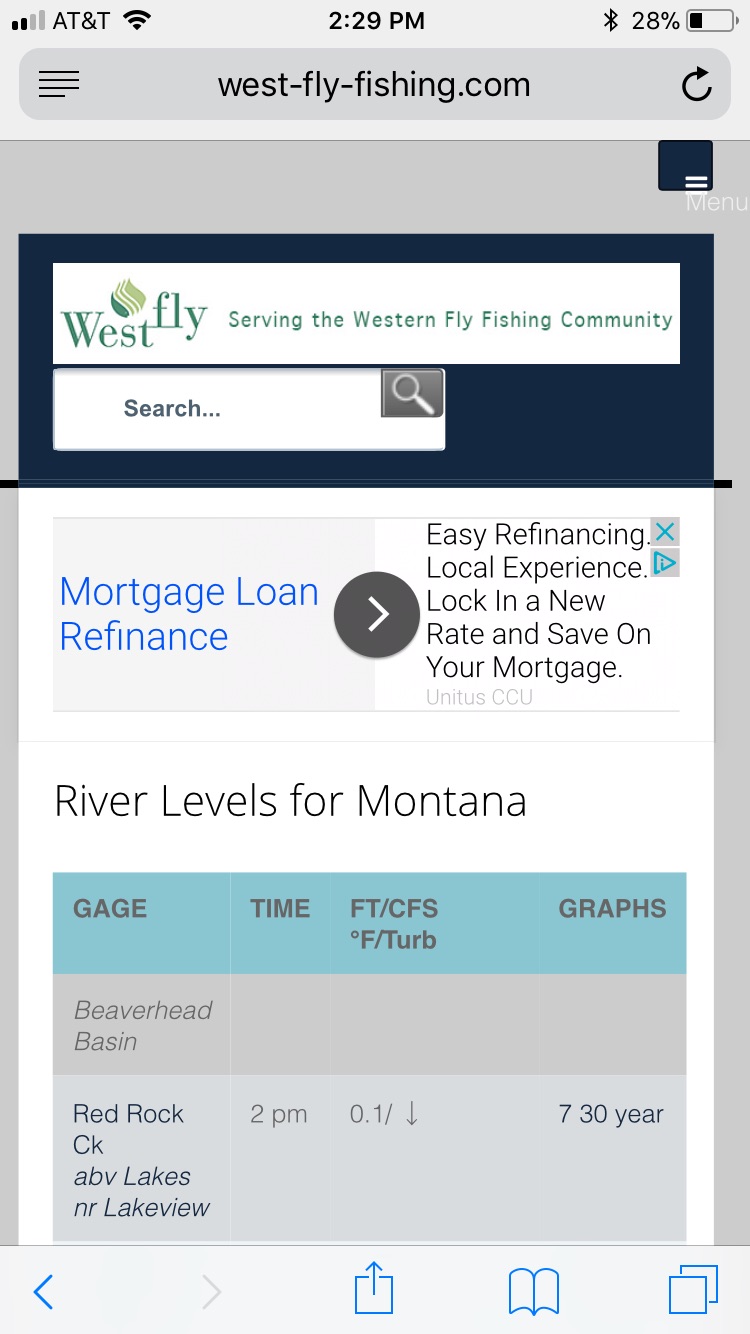This screenshot has width=750, height=1334.
Task: Open the AdChoices info icon
Action: tap(665, 563)
